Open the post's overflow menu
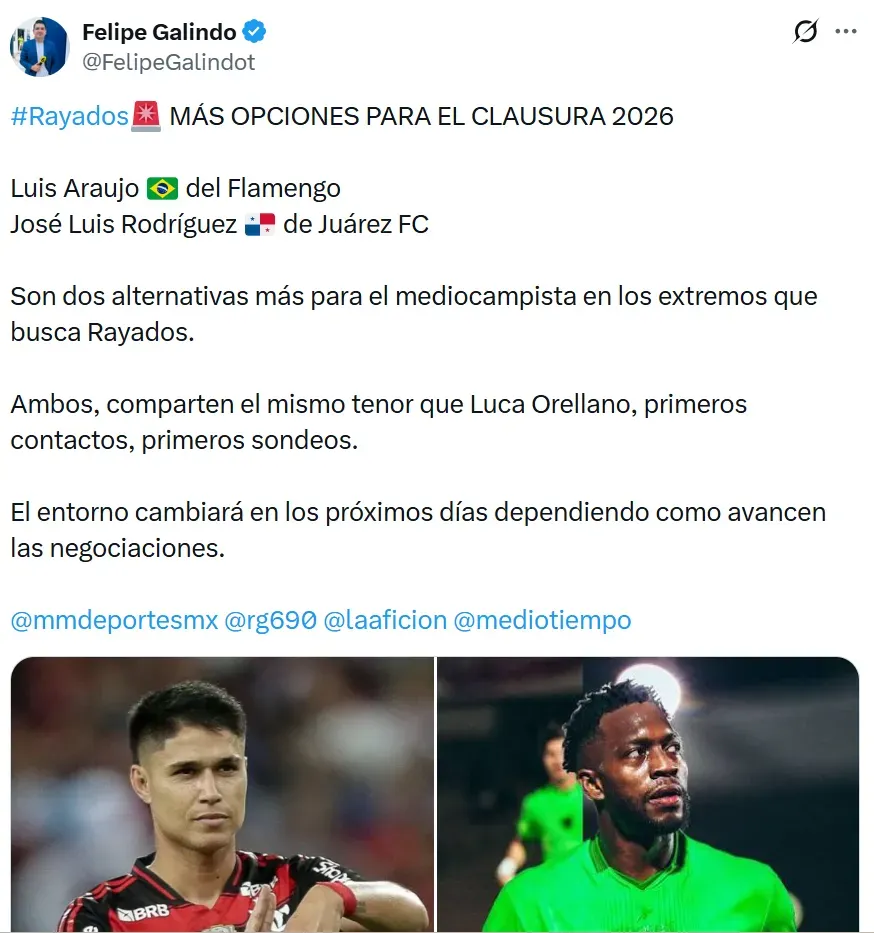This screenshot has height=933, width=874. click(x=846, y=32)
